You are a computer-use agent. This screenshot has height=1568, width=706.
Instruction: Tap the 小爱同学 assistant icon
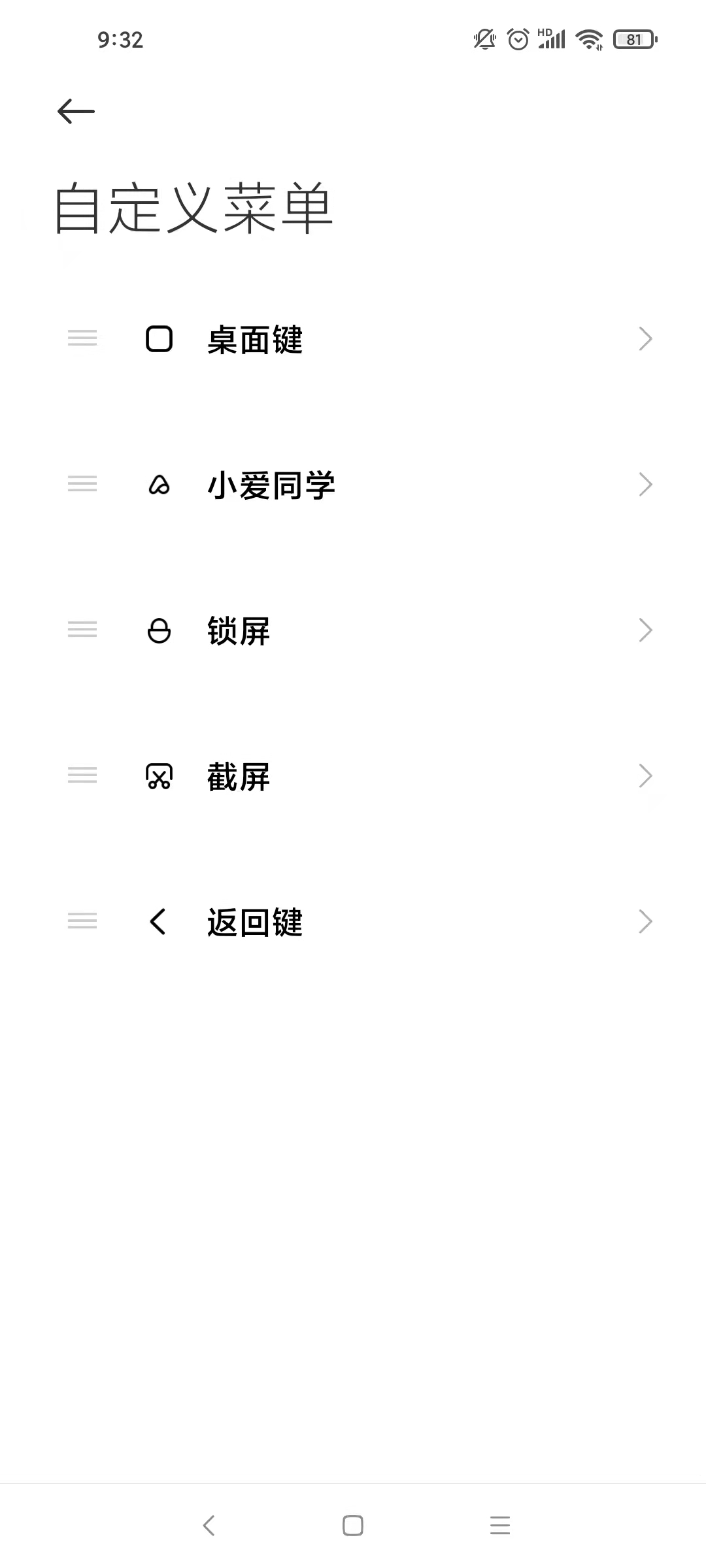[x=158, y=485]
